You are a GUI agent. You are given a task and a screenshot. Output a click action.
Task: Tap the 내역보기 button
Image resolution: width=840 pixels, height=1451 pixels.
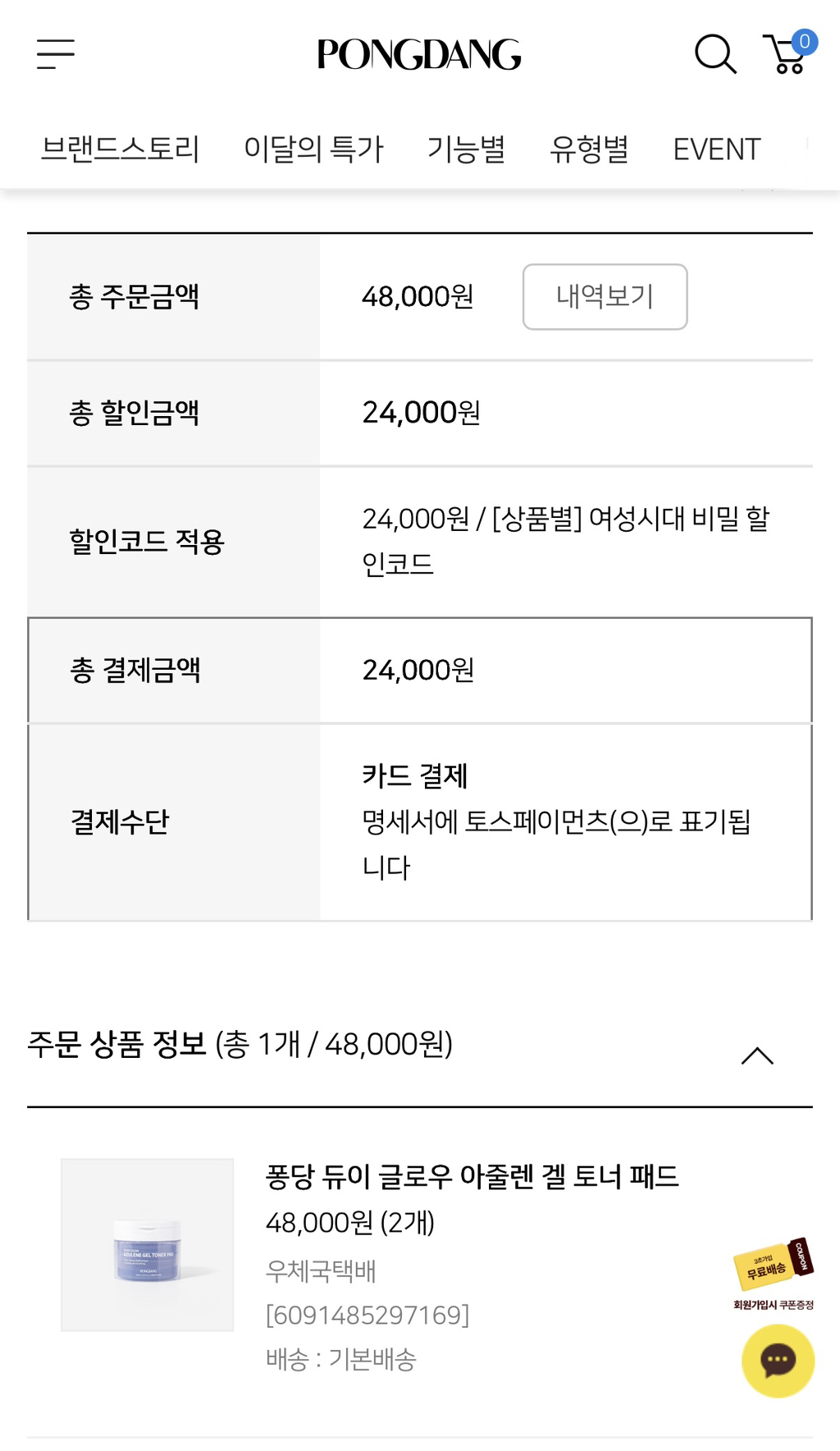[x=605, y=297]
